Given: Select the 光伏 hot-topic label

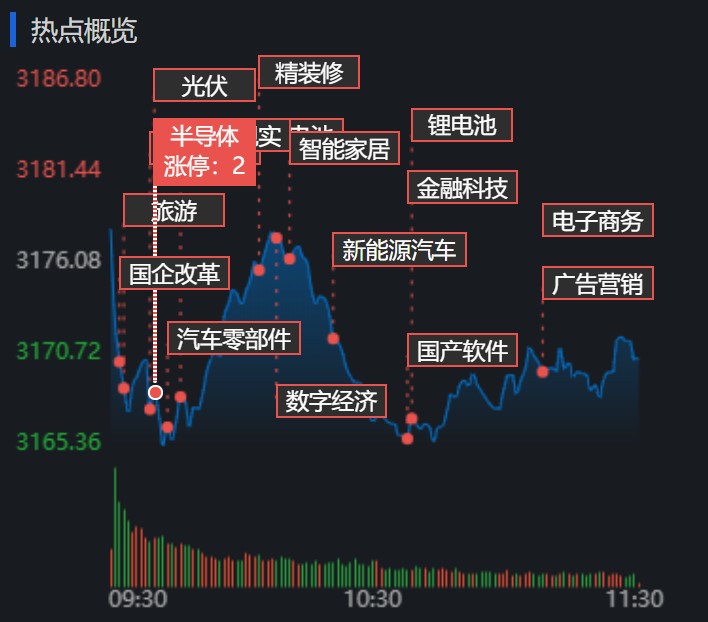Looking at the screenshot, I should (204, 85).
